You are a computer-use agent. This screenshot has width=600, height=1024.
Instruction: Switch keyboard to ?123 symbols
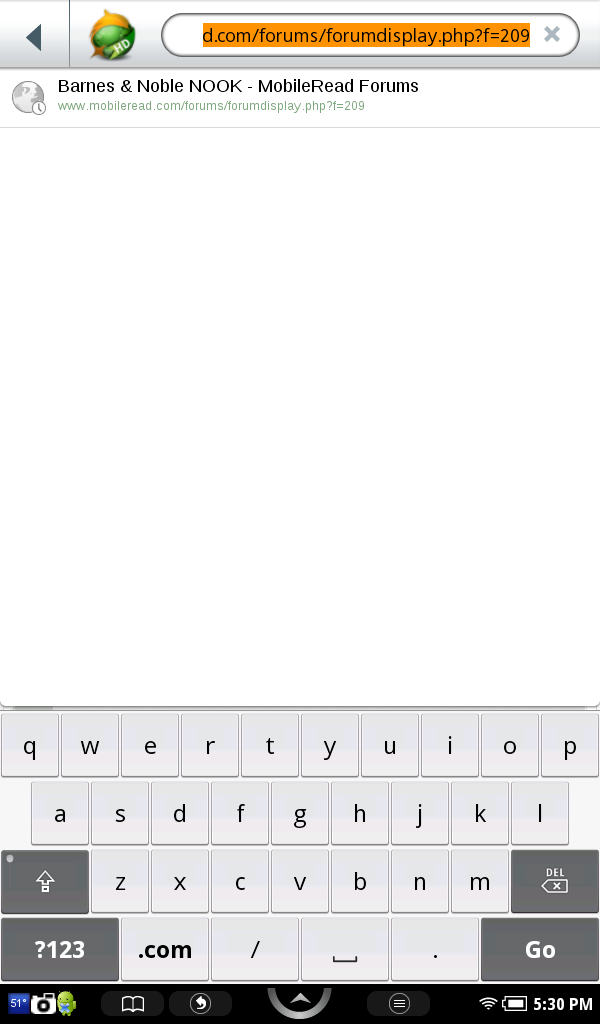(60, 949)
